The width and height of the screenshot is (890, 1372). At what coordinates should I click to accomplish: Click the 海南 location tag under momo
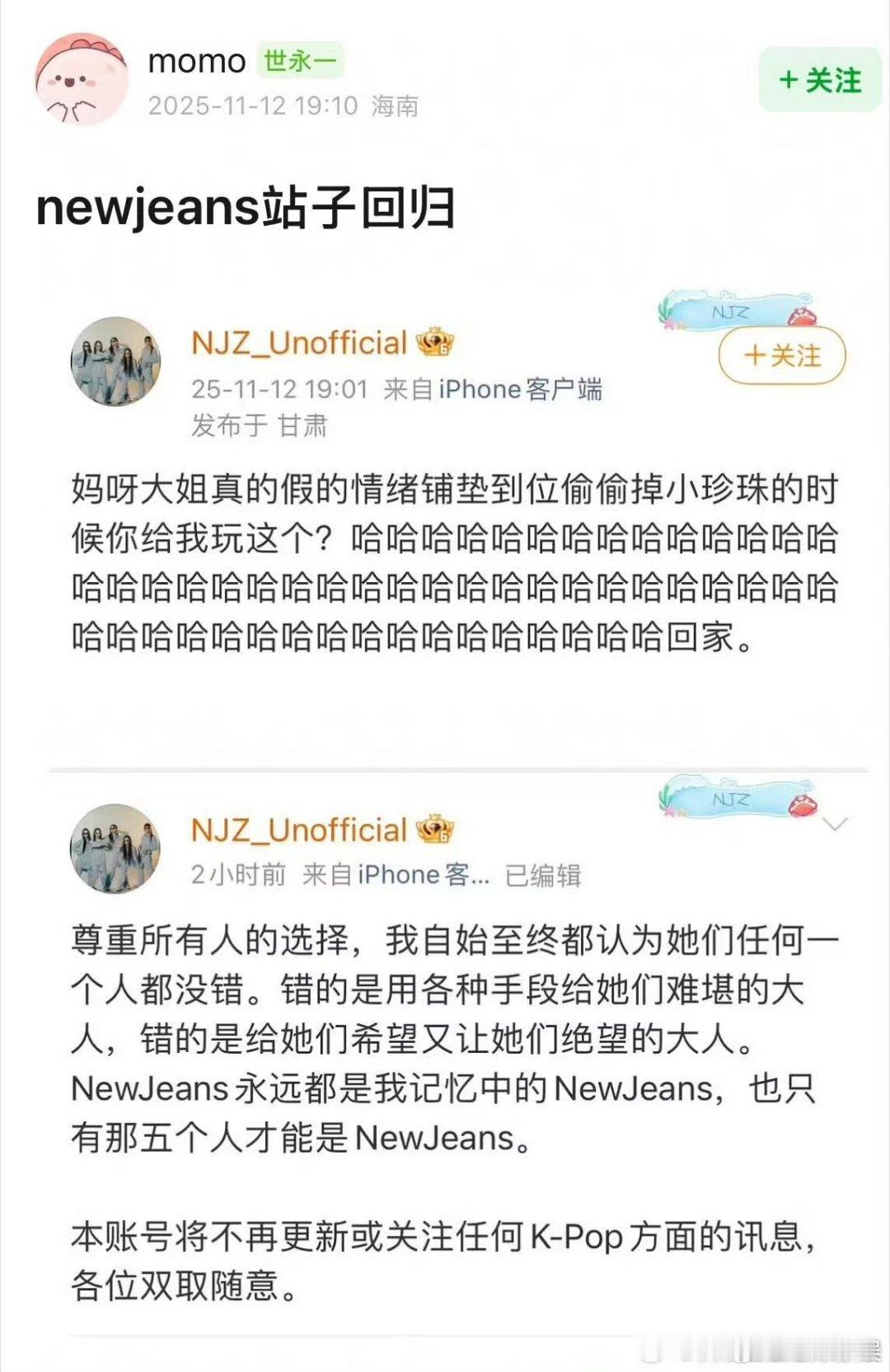(x=395, y=105)
